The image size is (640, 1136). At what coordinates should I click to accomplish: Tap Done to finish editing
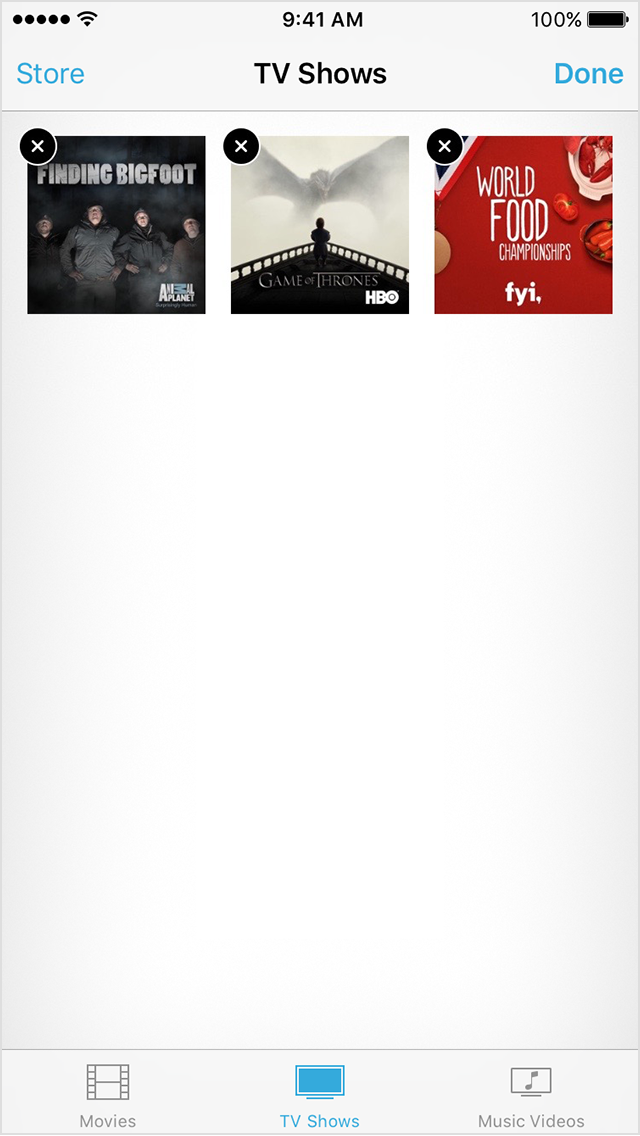tap(589, 74)
